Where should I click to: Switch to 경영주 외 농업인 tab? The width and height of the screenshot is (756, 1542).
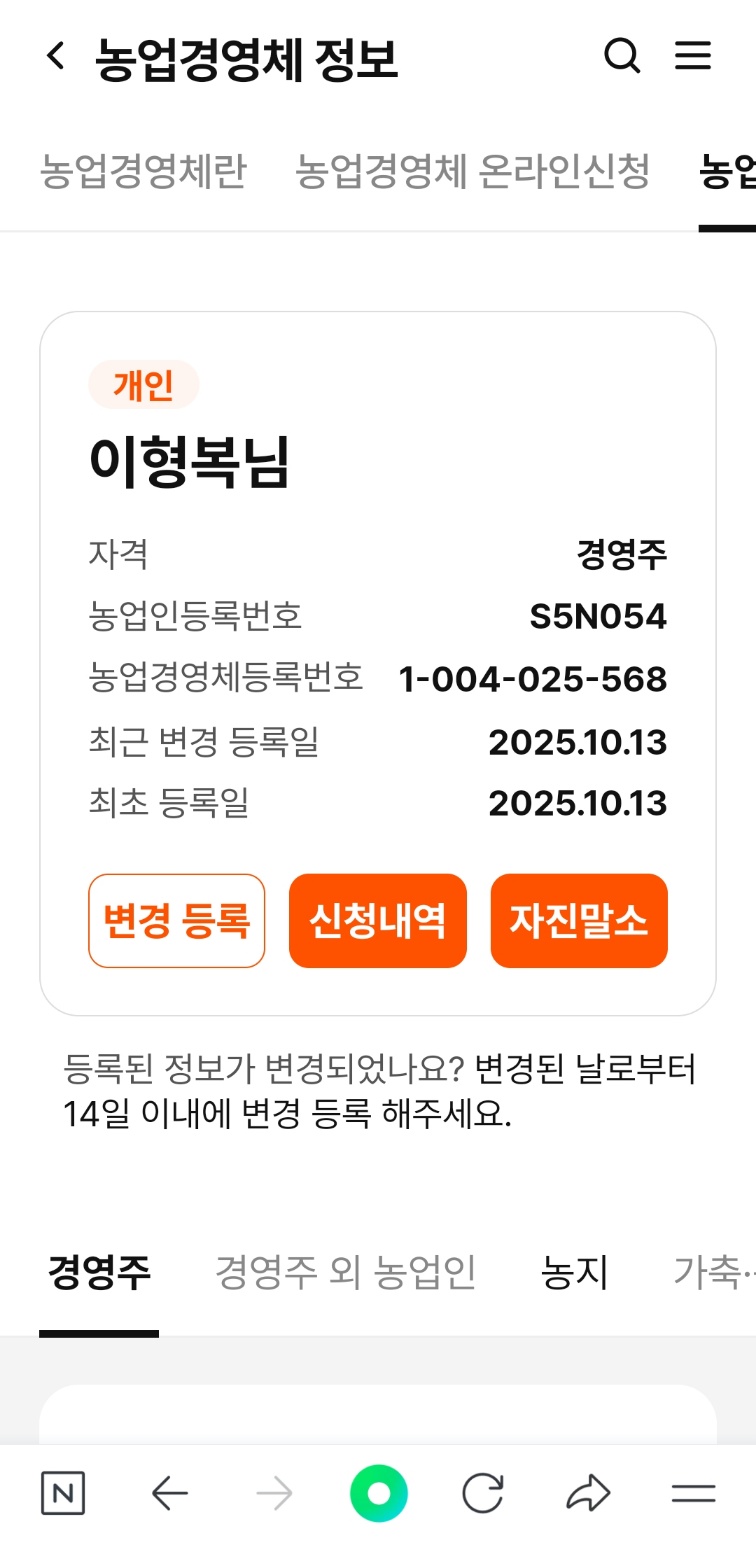[x=345, y=1272]
